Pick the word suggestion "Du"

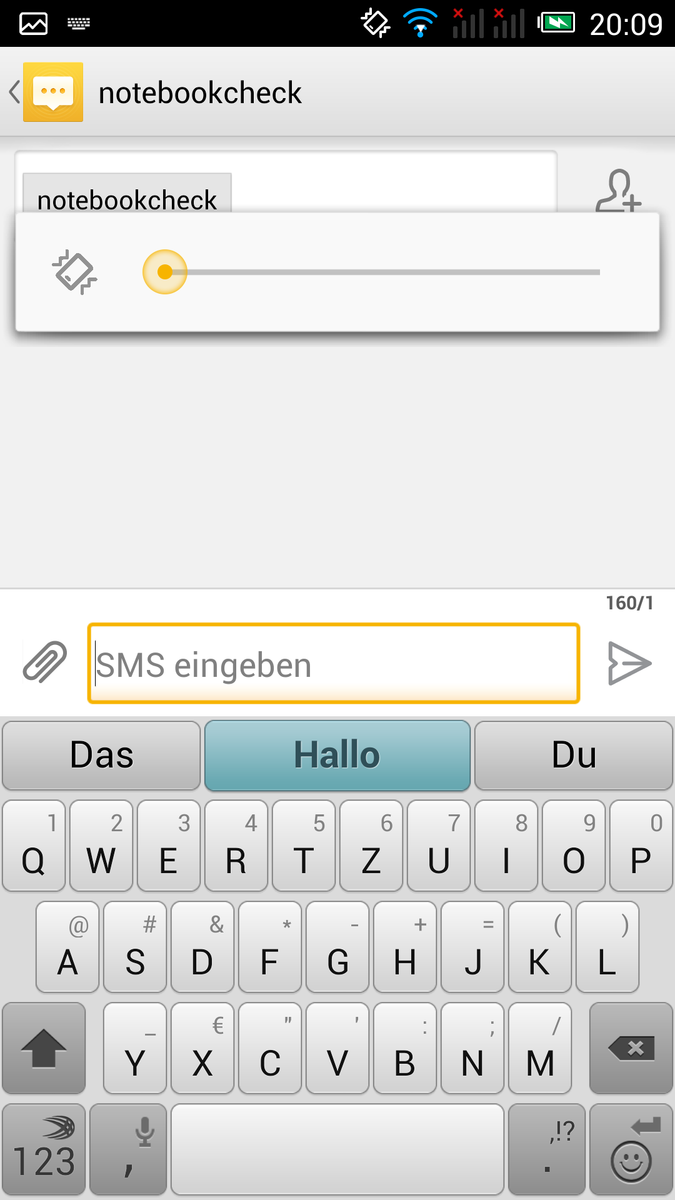coord(573,755)
